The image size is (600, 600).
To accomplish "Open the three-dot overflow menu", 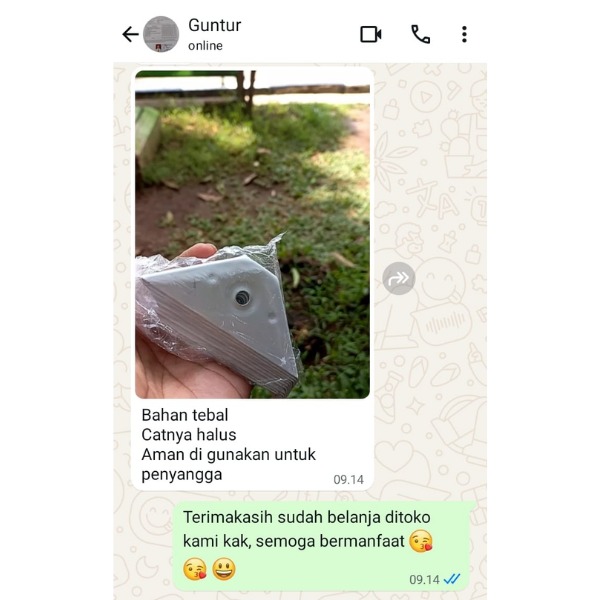I will 464,35.
